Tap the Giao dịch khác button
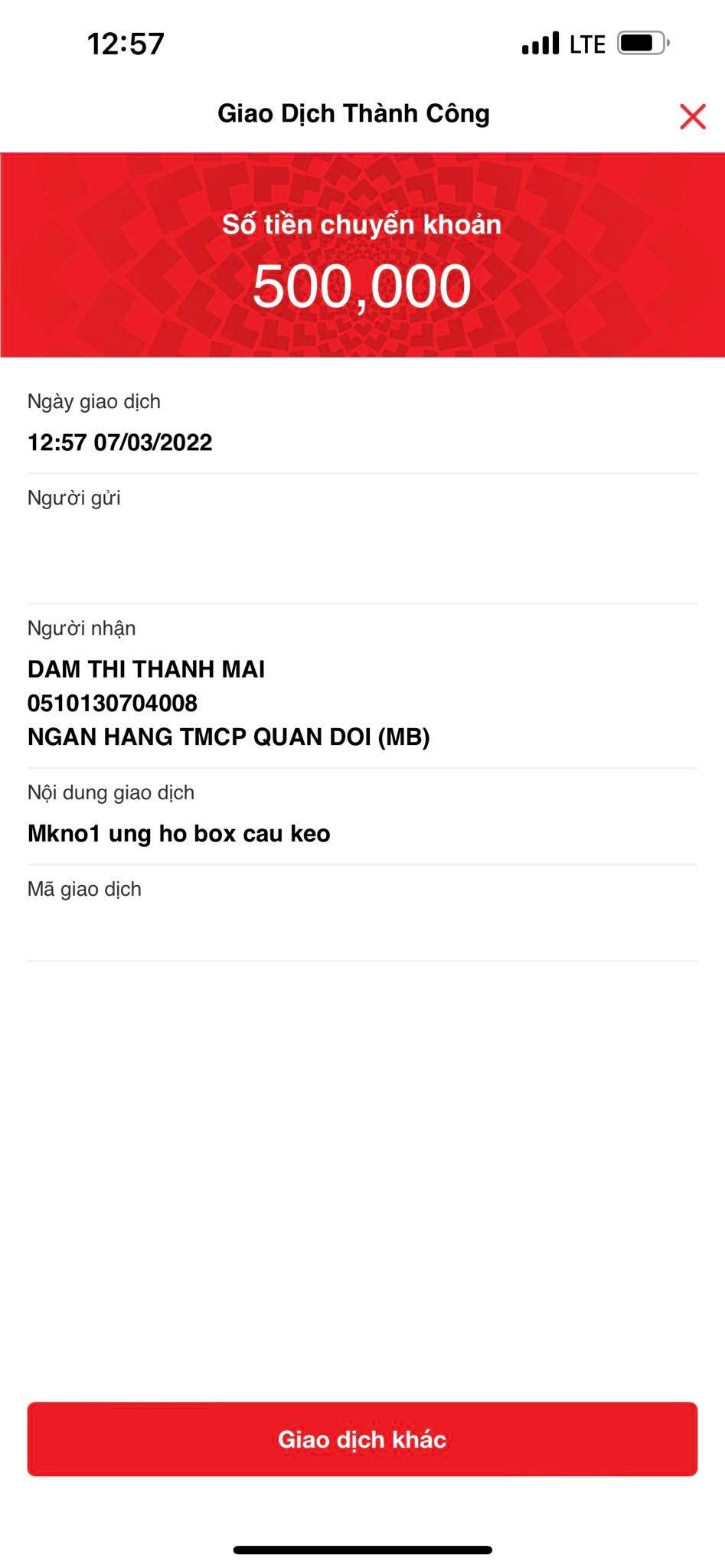Image resolution: width=725 pixels, height=1568 pixels. (362, 1439)
